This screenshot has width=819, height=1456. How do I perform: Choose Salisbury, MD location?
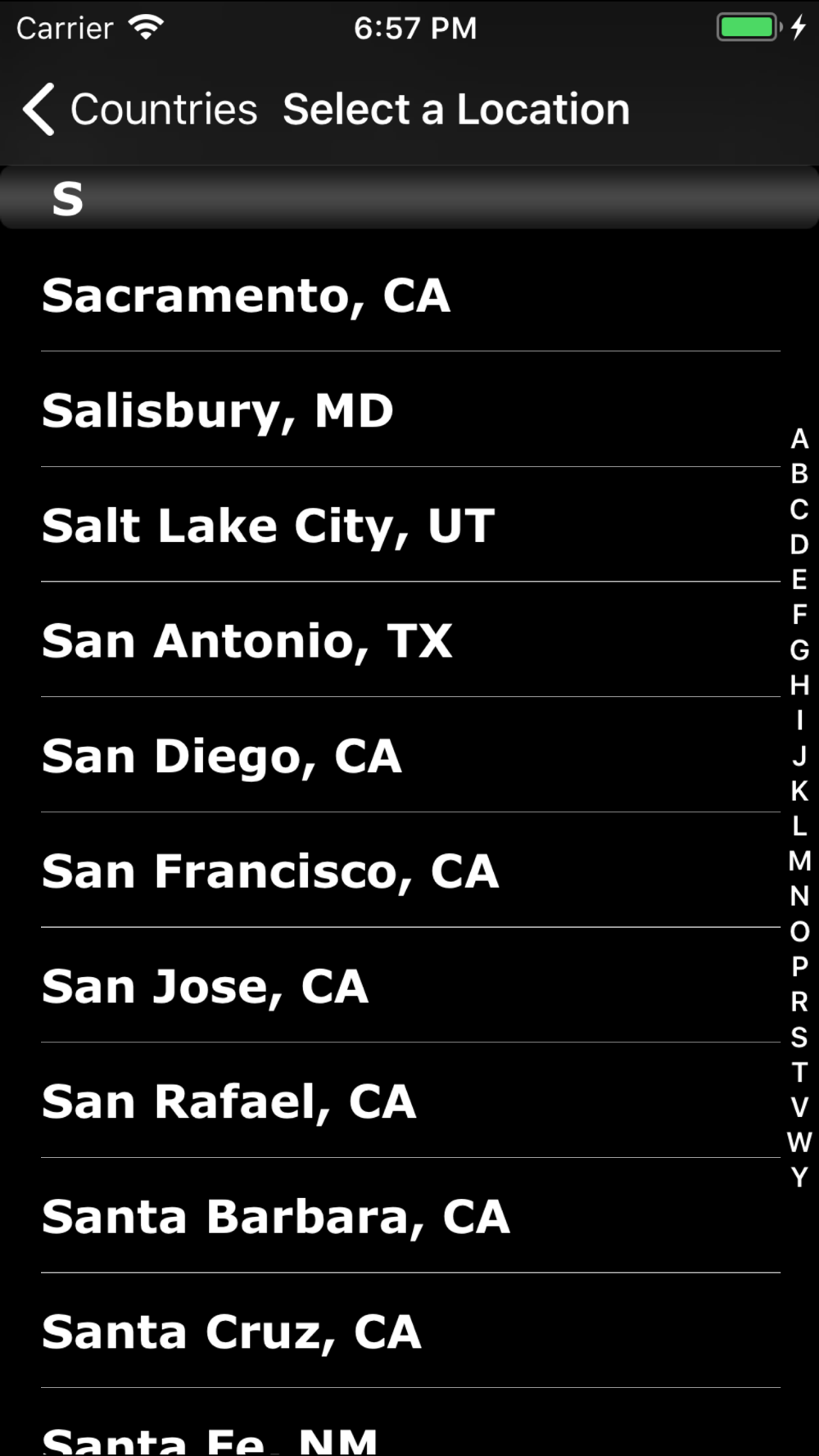click(218, 410)
